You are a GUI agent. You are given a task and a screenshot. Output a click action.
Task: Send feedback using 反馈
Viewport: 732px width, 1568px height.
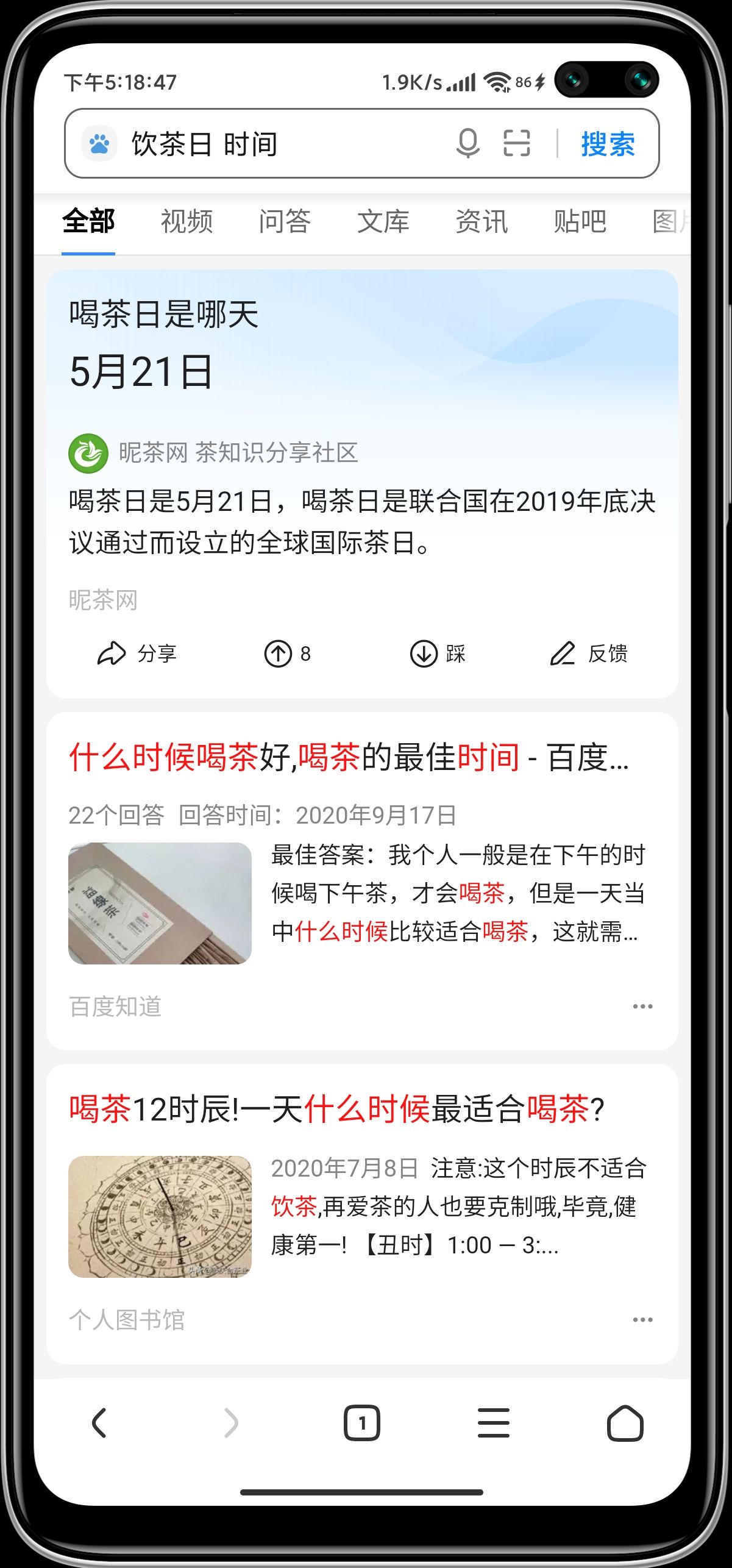click(588, 654)
